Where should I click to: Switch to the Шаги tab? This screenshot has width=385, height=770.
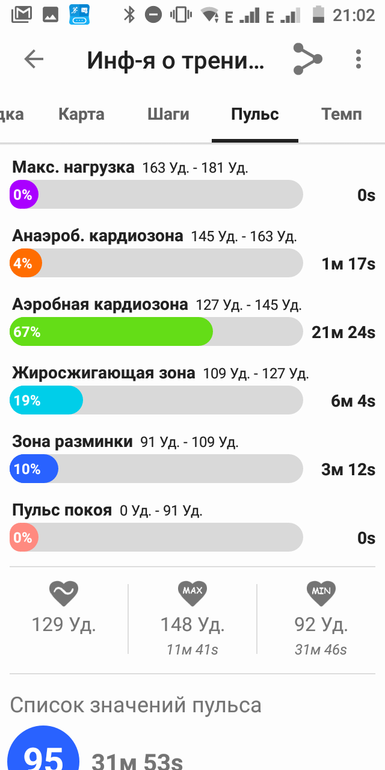pos(168,114)
